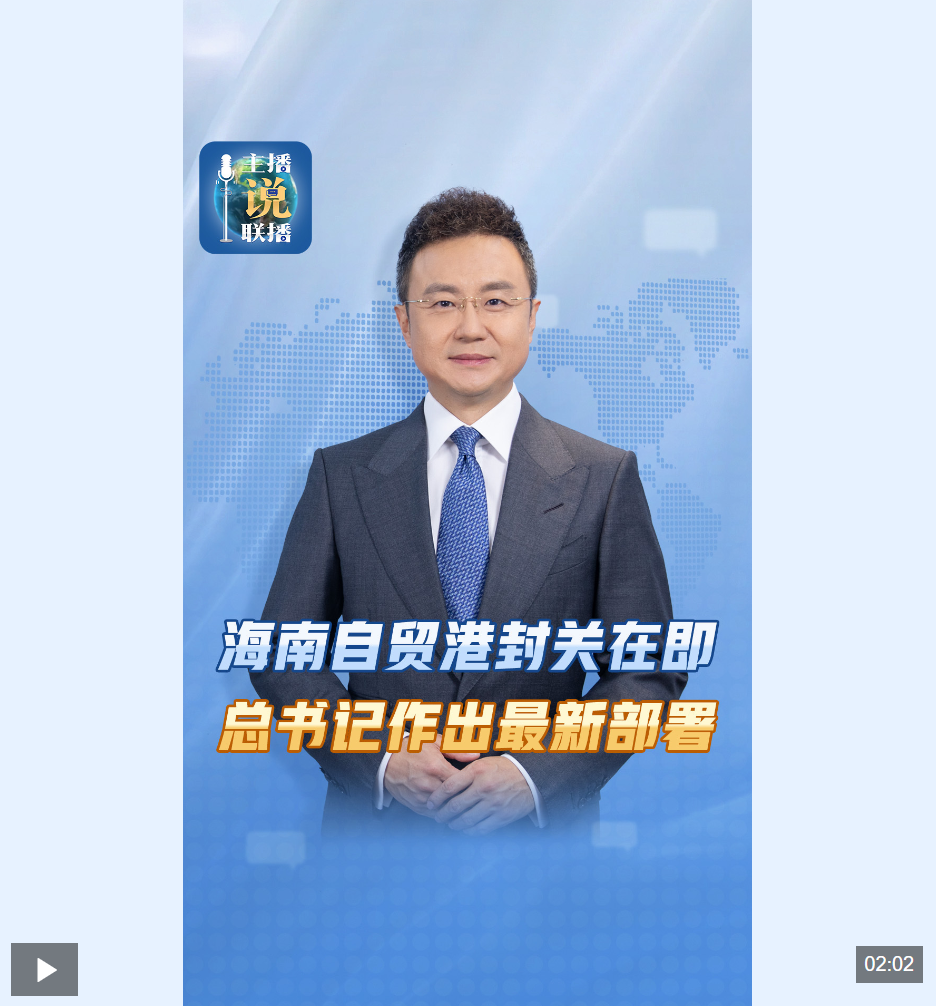Play the video with the play button
The height and width of the screenshot is (1006, 936).
(x=44, y=969)
